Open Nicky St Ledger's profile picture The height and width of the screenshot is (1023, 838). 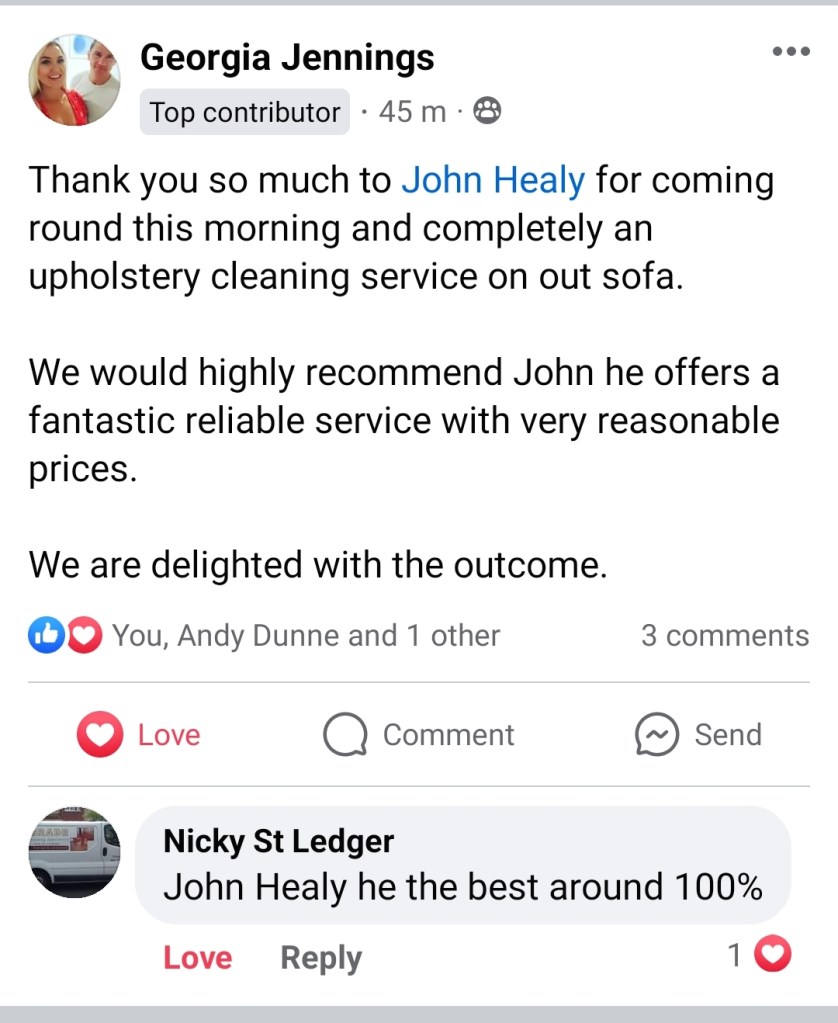[x=75, y=852]
